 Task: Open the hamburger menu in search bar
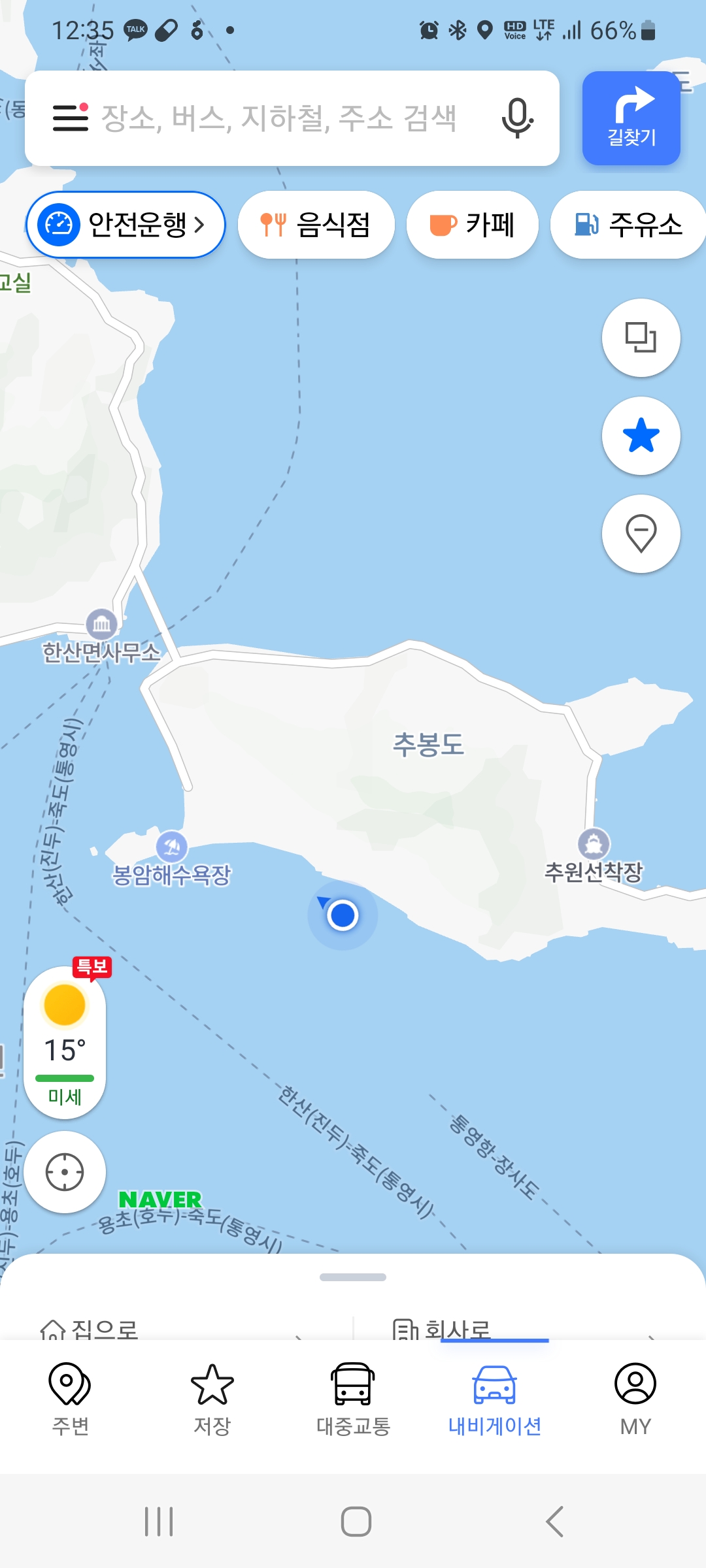[x=70, y=118]
